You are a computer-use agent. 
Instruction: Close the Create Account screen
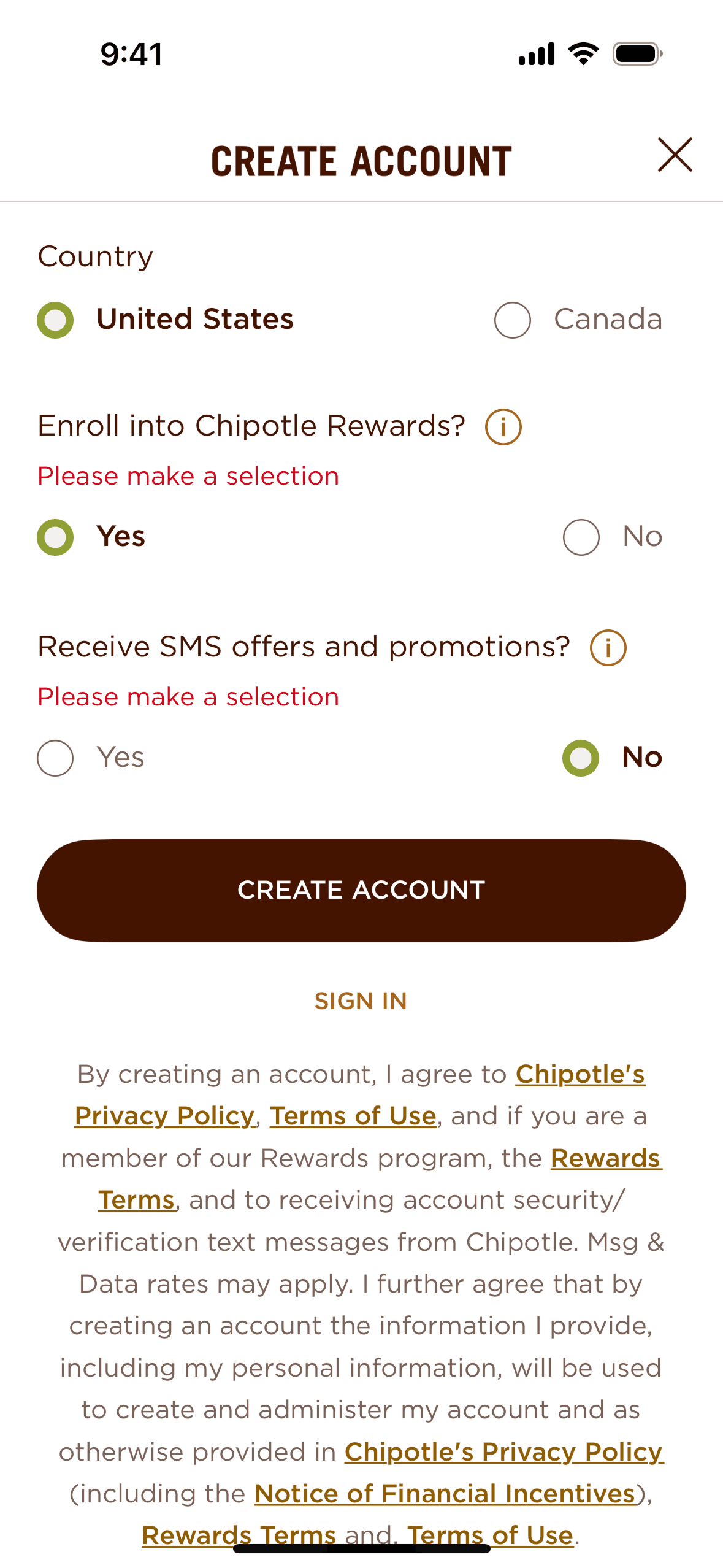[x=675, y=155]
